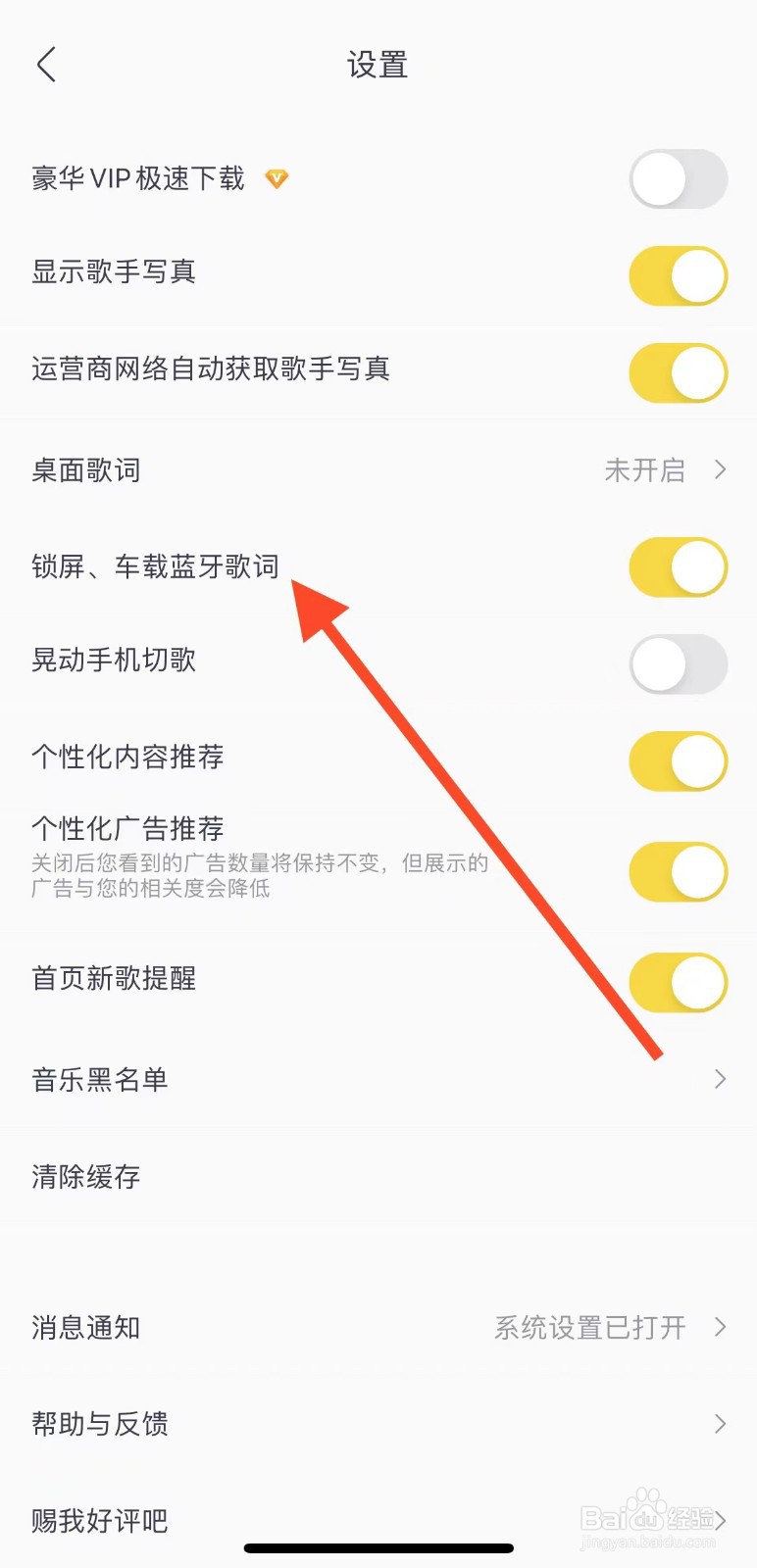
Task: Turn off 首页新歌提醒 toggle
Action: tap(678, 982)
